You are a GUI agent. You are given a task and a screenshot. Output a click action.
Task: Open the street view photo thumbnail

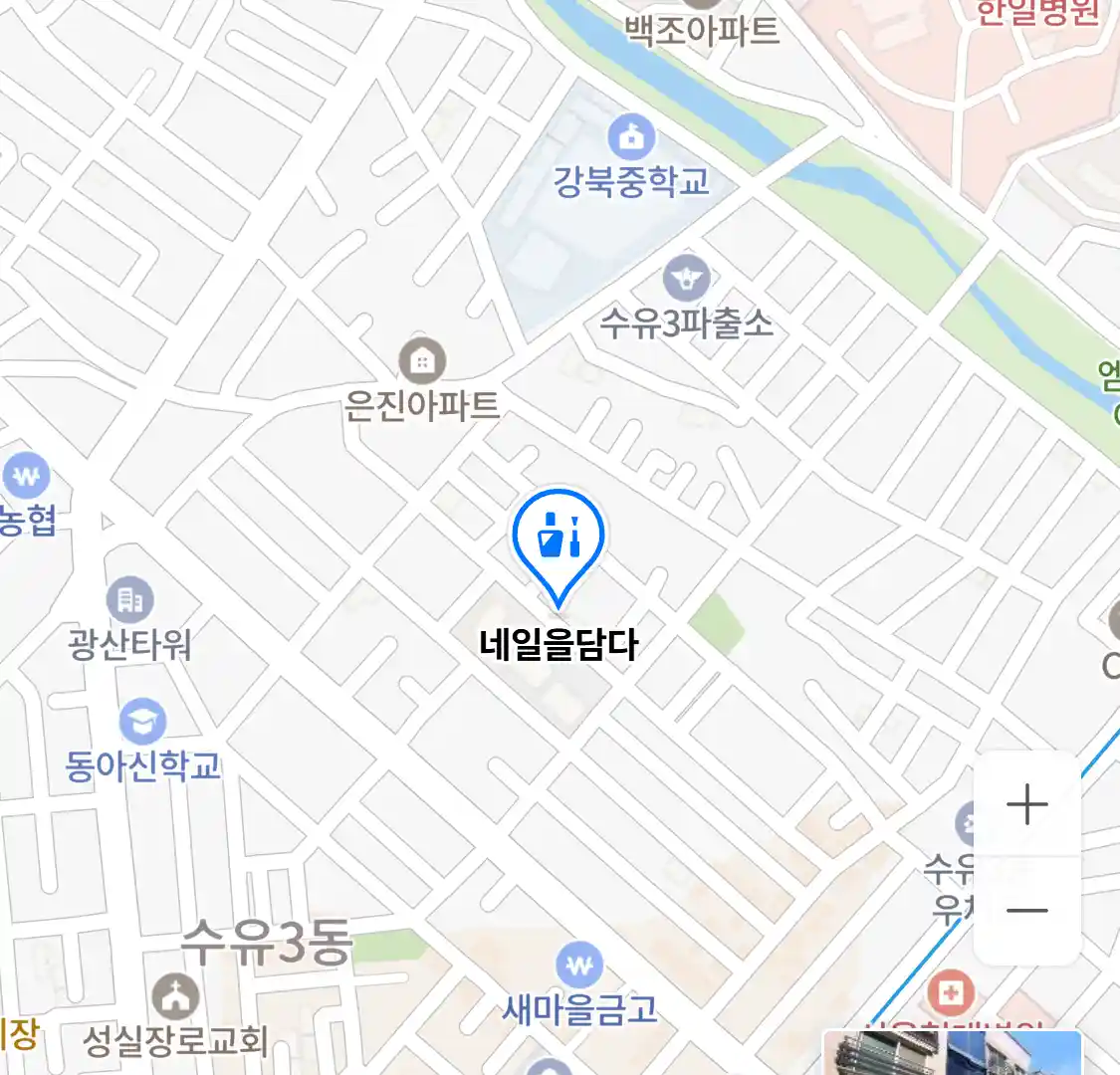(x=952, y=1053)
